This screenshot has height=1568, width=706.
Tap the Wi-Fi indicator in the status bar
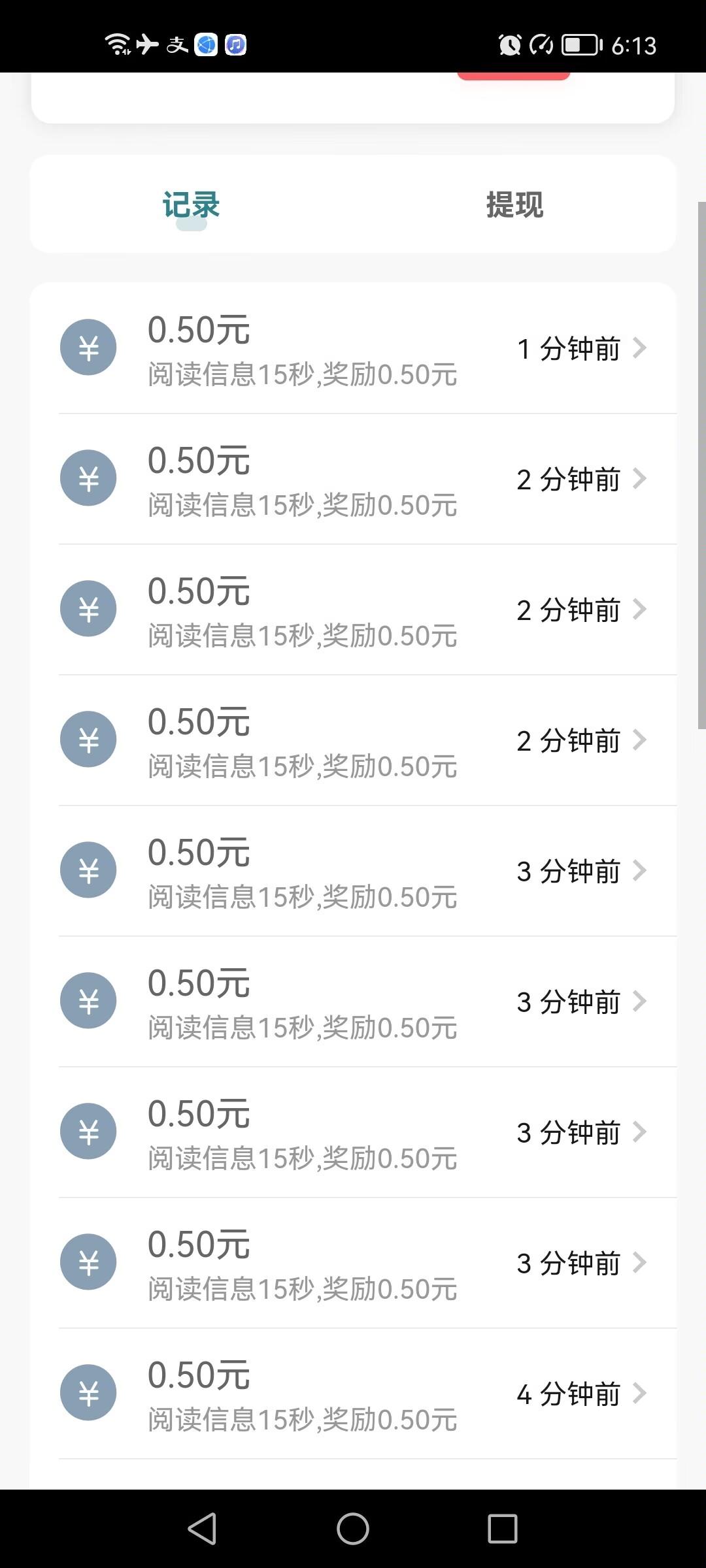(116, 44)
